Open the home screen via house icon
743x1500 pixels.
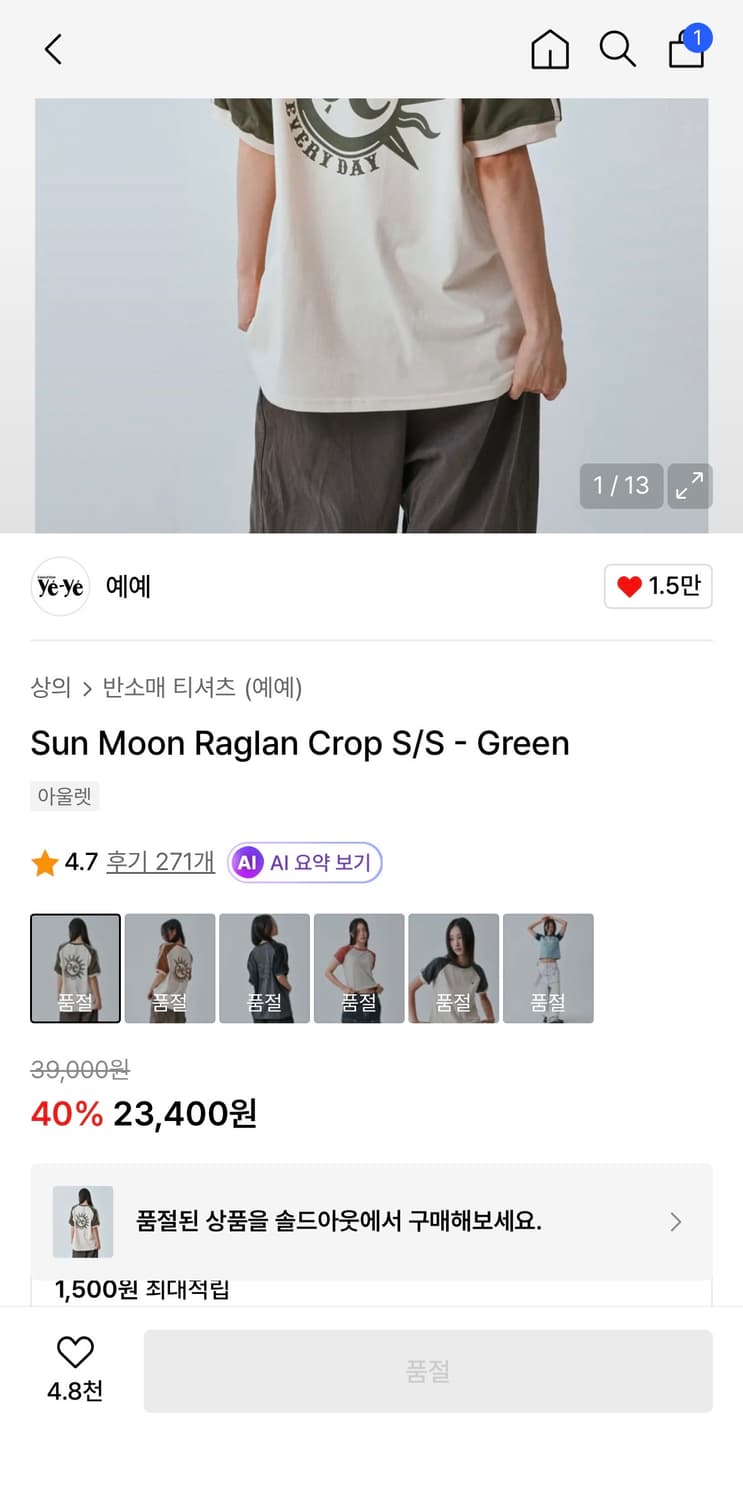(x=549, y=49)
